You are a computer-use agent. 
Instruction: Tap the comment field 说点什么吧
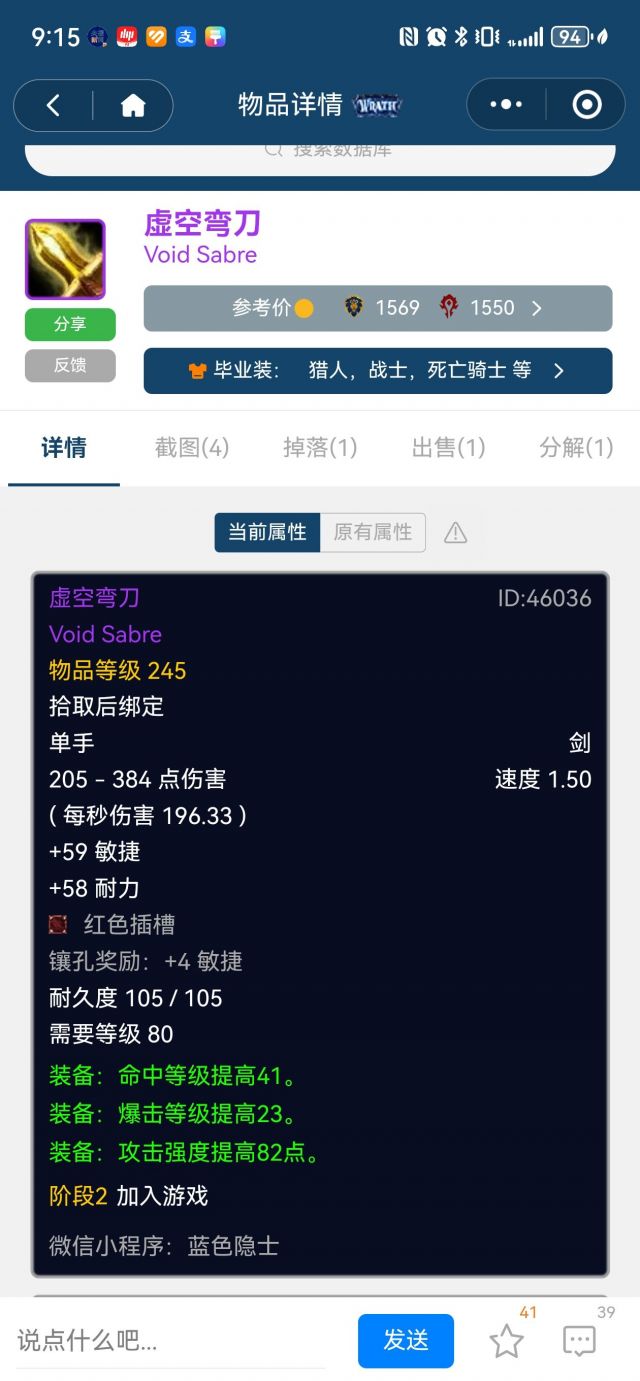click(170, 1341)
